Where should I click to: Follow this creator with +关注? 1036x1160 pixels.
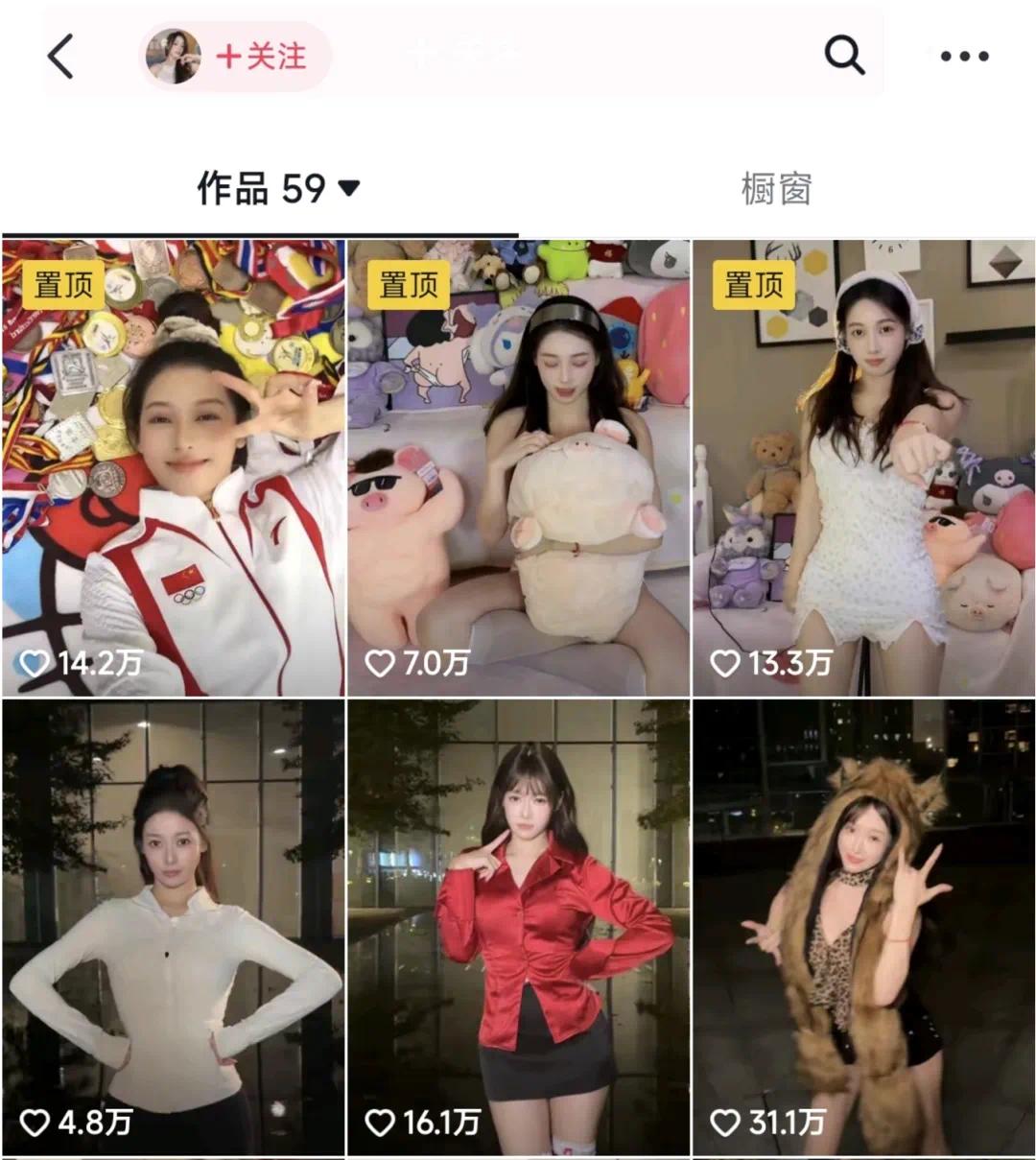pos(260,57)
